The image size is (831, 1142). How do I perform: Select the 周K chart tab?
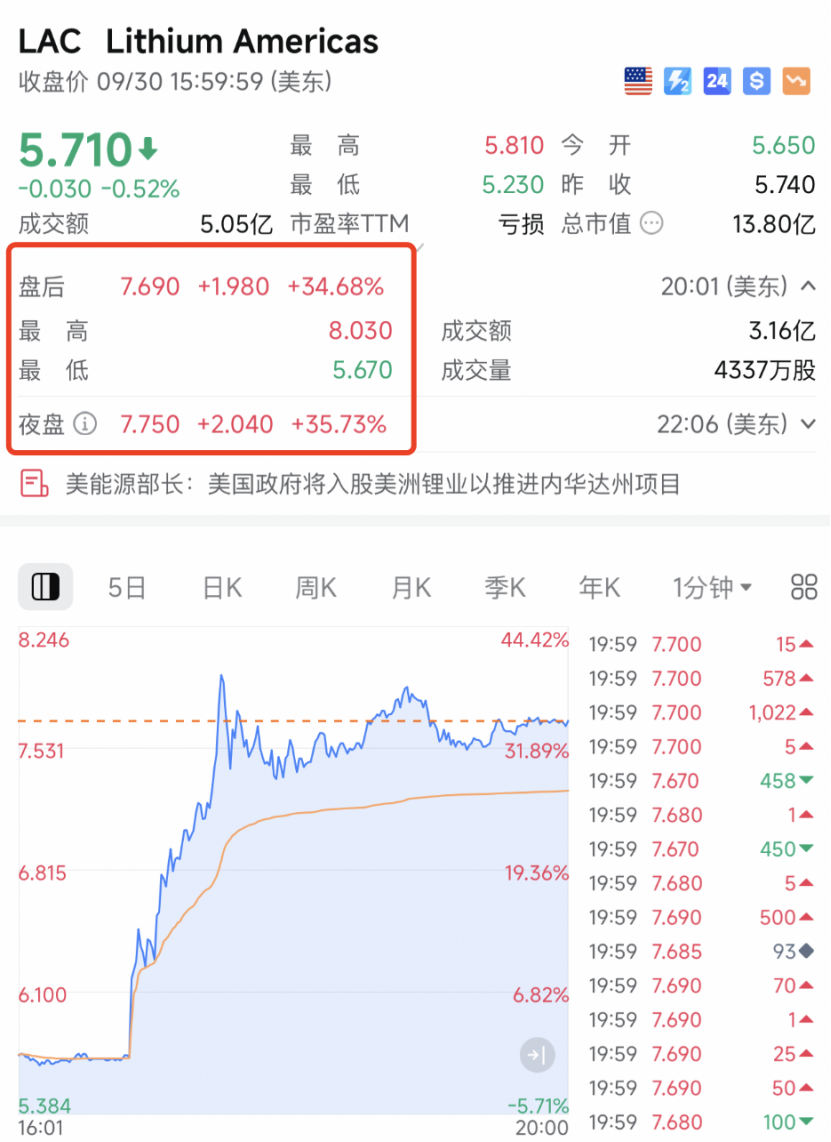[315, 588]
